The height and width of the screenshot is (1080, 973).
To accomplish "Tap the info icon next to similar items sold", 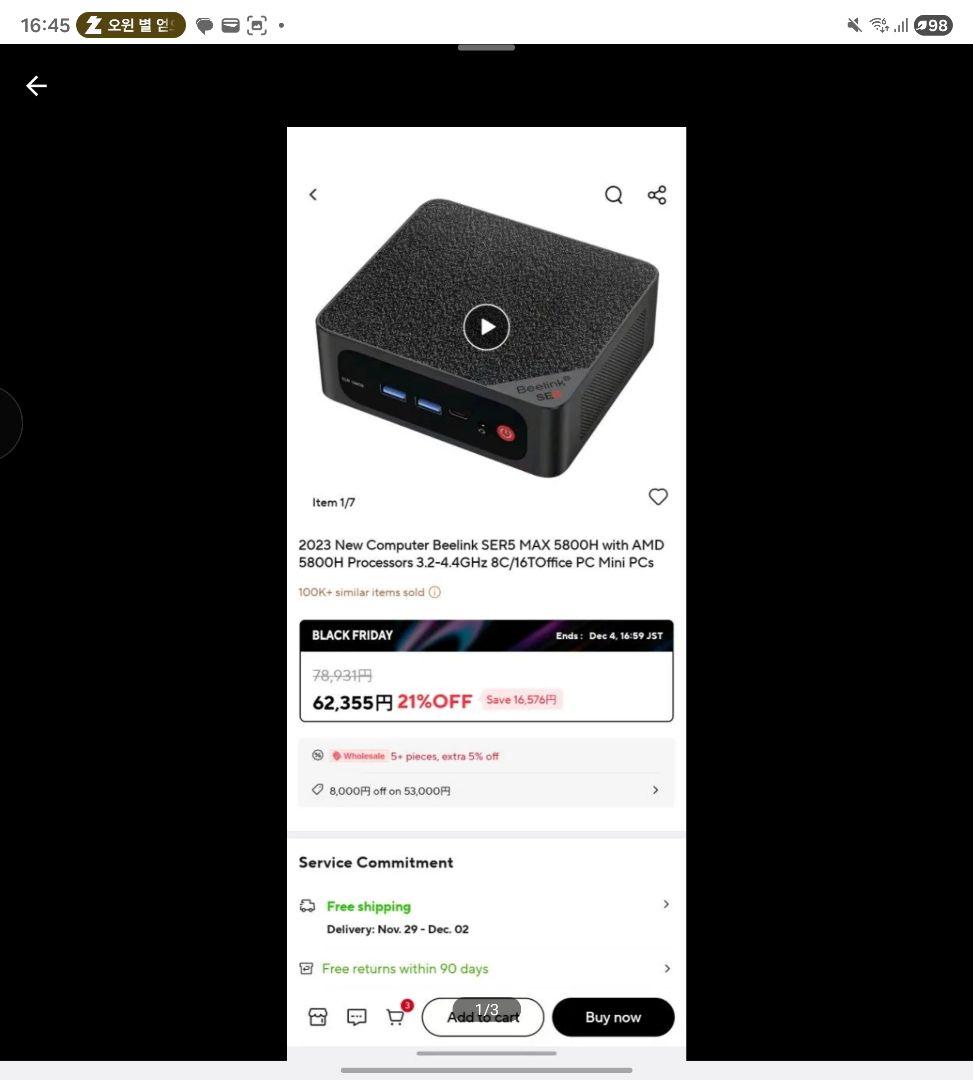I will (x=435, y=592).
